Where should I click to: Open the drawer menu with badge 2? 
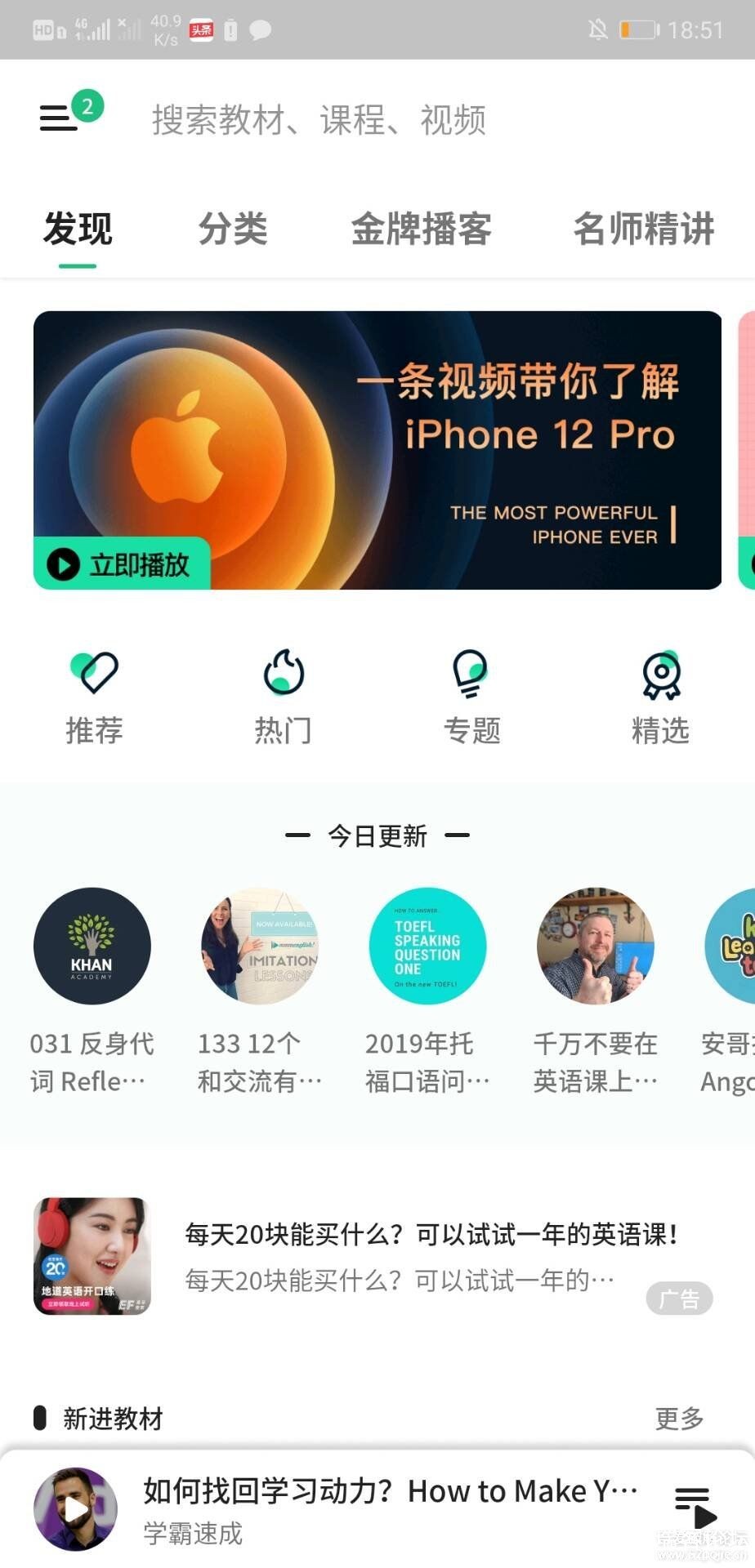(x=60, y=117)
